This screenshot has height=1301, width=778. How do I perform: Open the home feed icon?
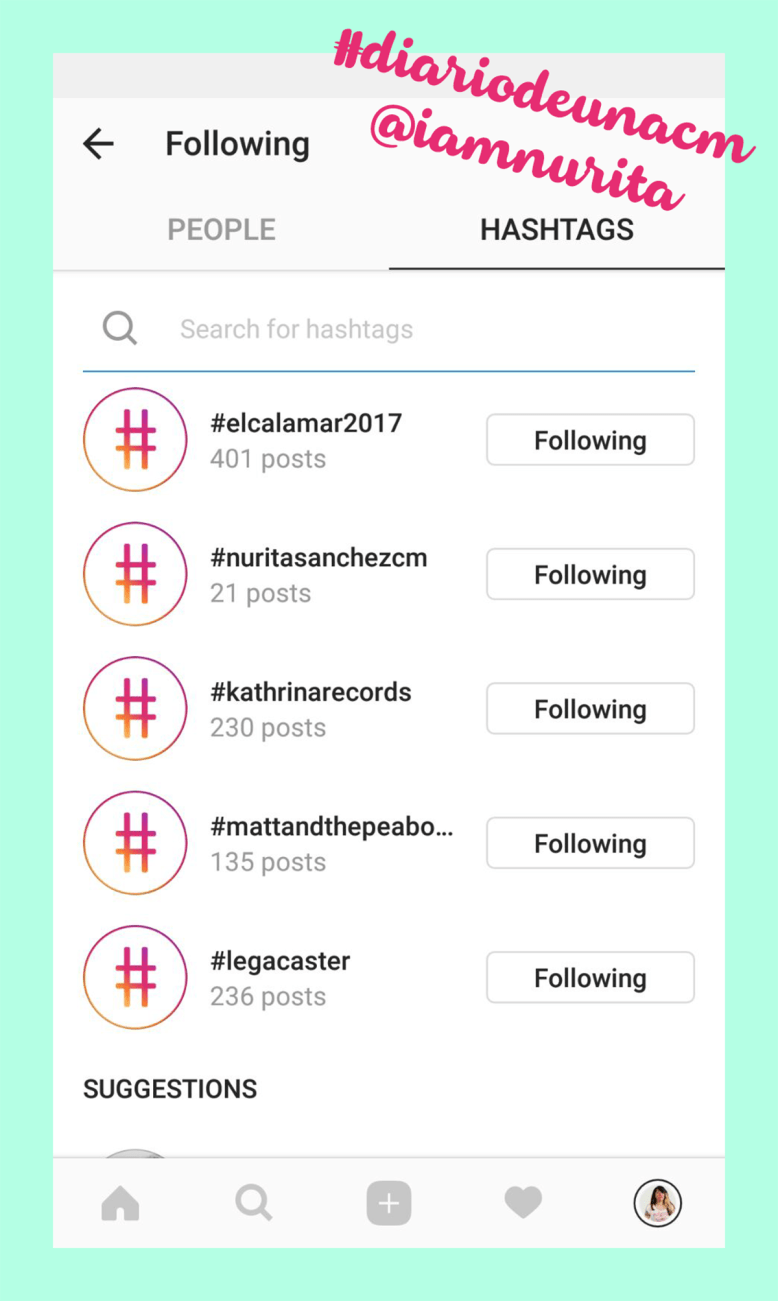pos(120,1203)
